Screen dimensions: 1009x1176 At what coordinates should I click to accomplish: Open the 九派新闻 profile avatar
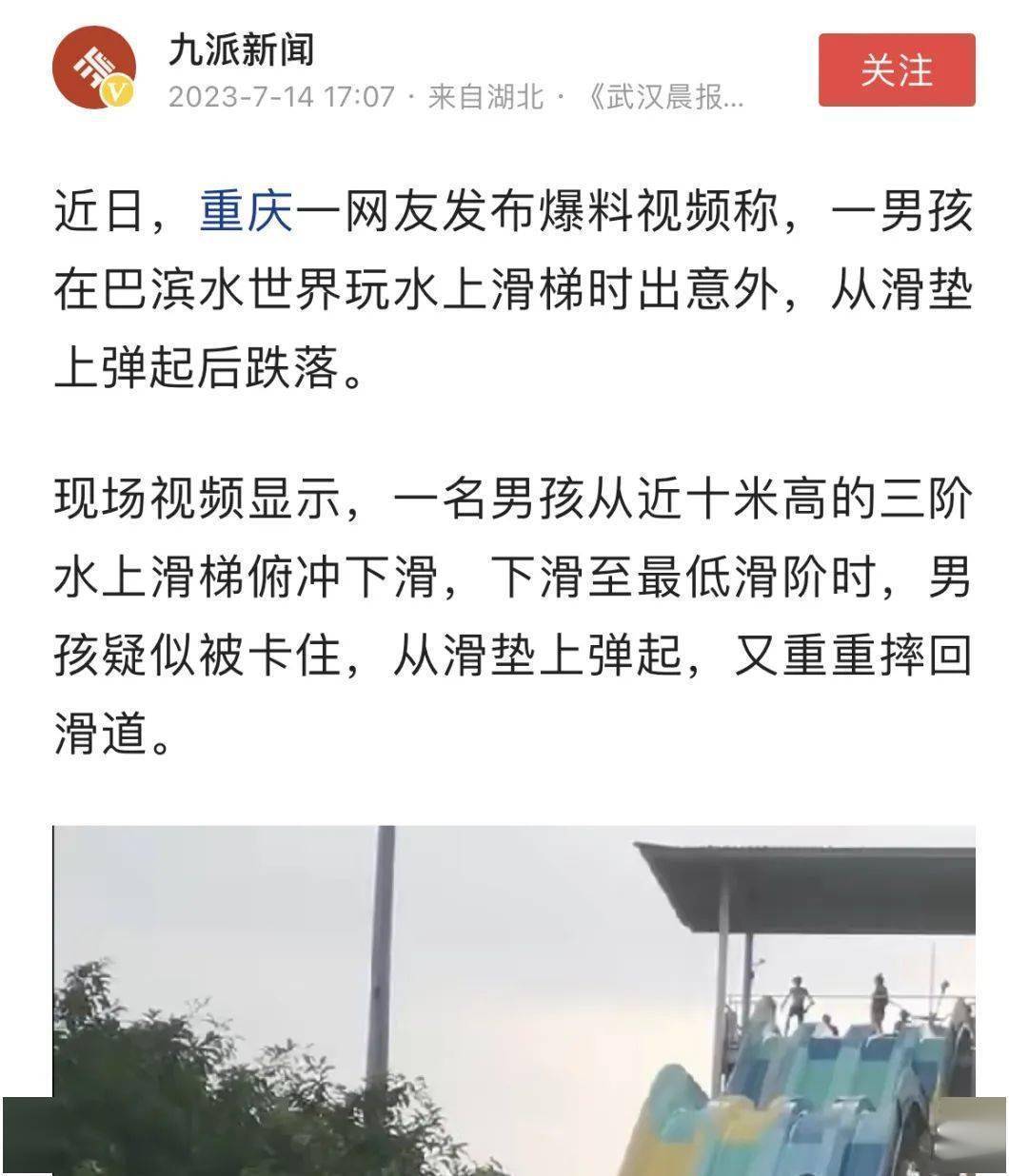click(x=93, y=69)
